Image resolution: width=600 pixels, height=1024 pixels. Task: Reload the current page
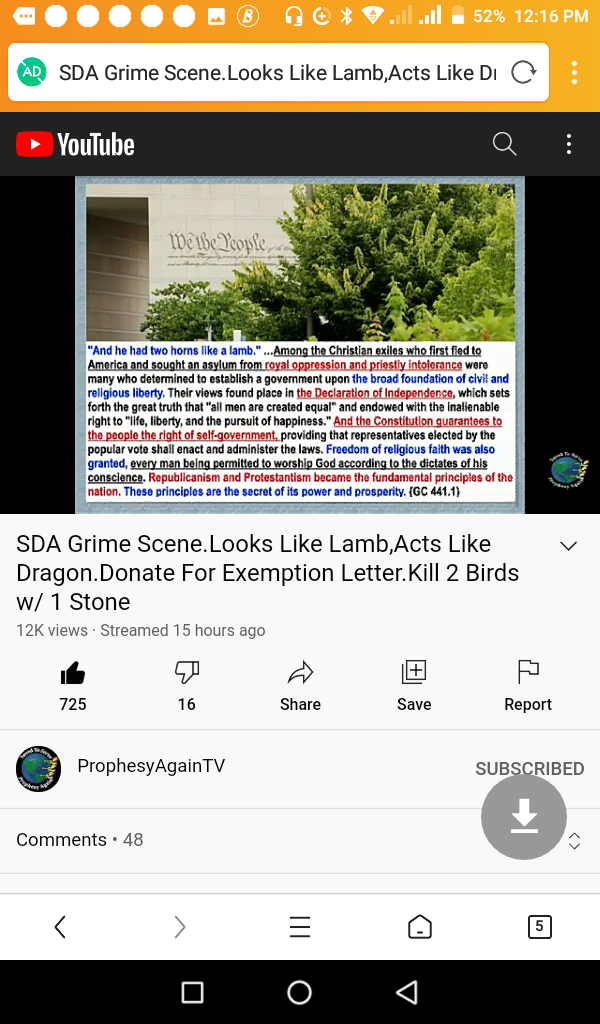[x=523, y=72]
